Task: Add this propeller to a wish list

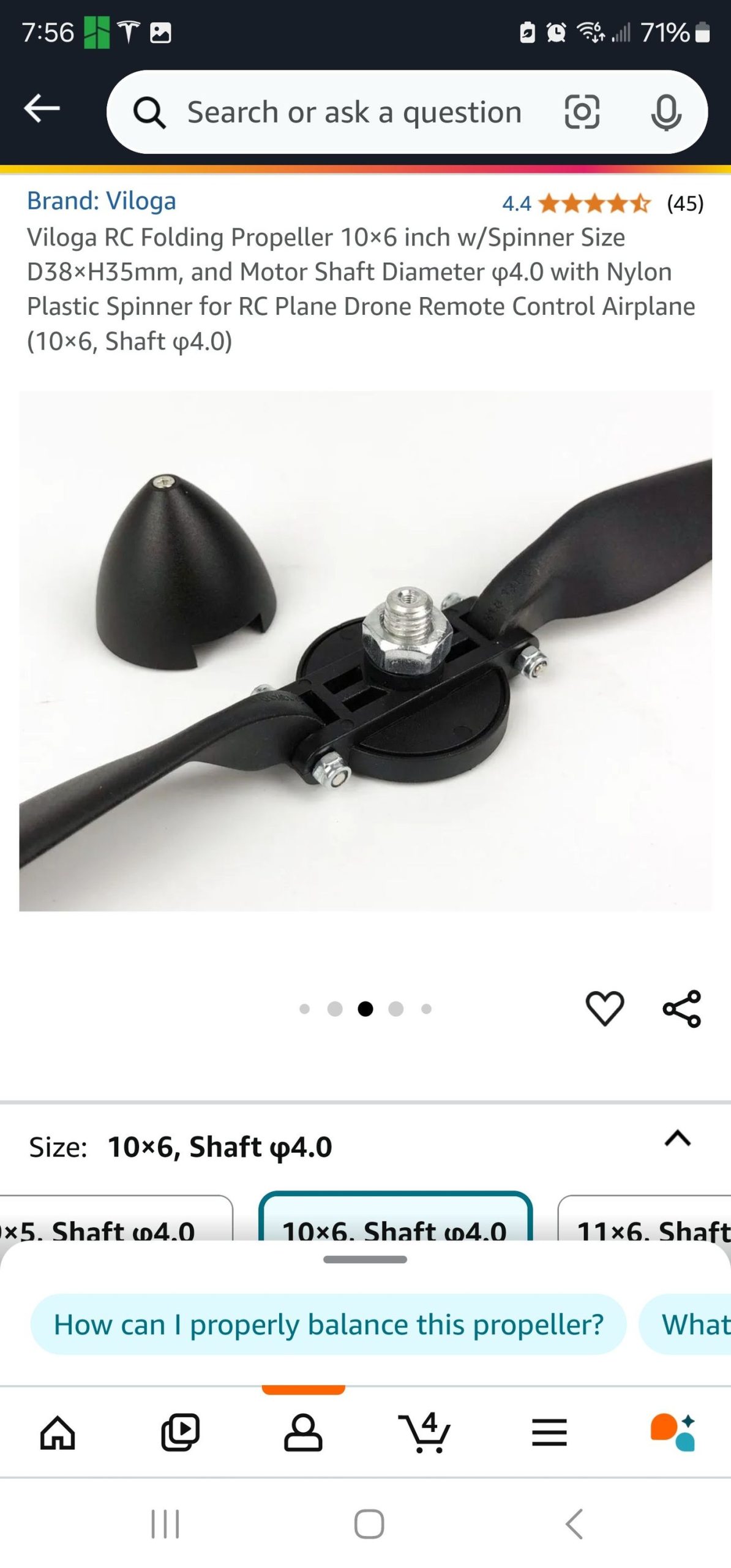Action: (x=605, y=1008)
